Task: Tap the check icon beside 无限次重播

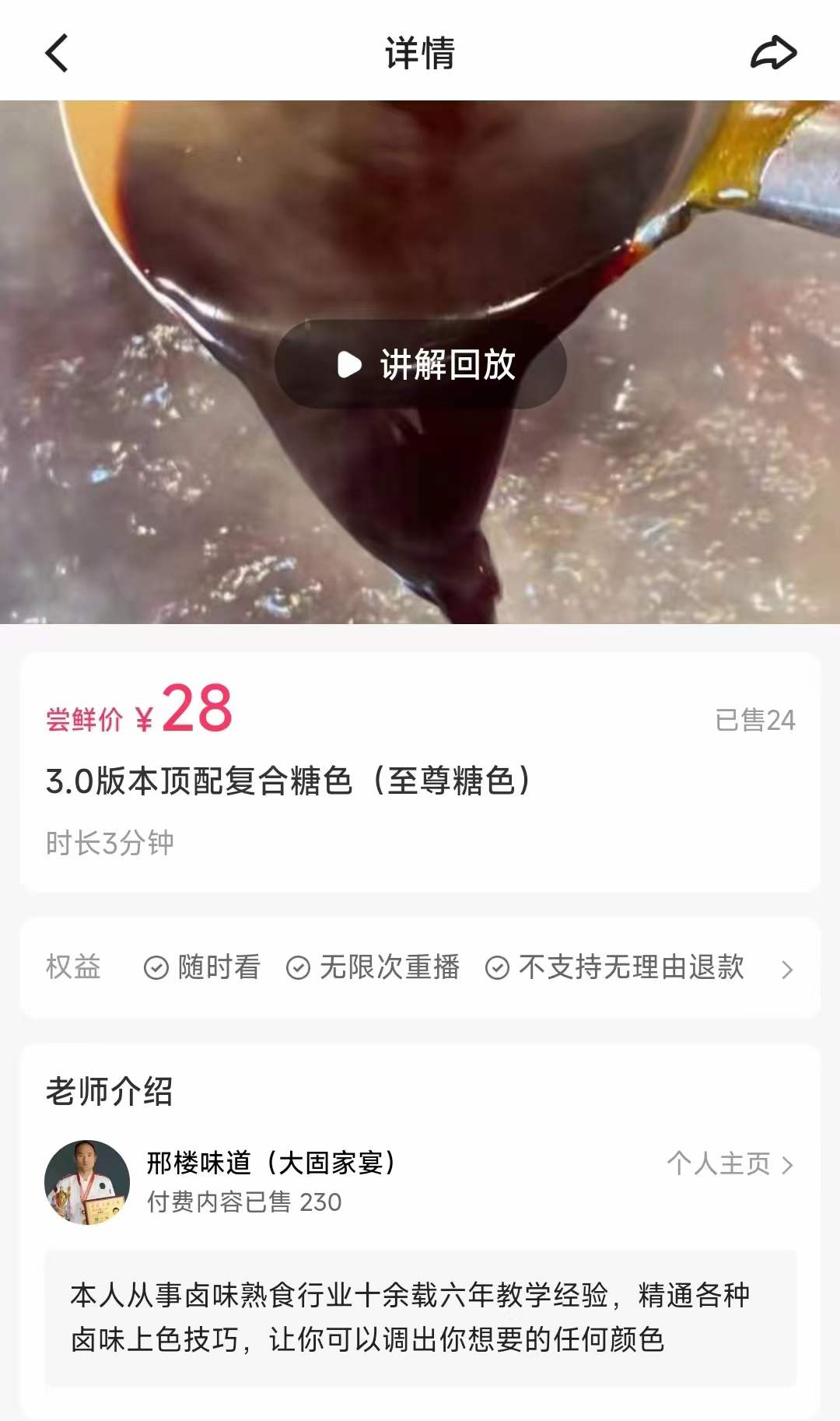Action: click(x=298, y=967)
